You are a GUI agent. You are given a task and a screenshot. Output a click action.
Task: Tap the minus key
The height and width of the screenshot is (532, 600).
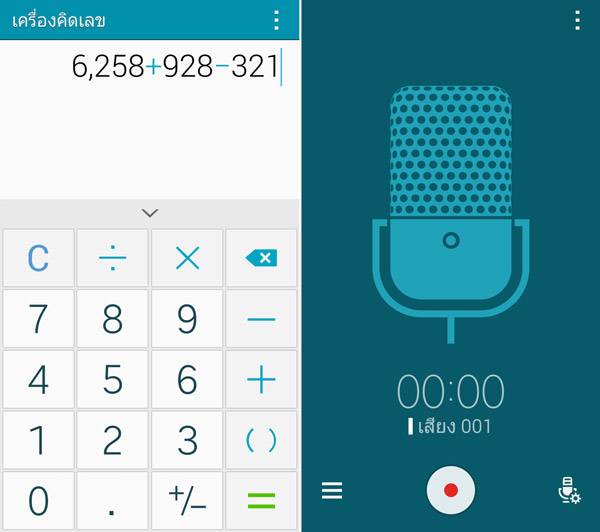(x=261, y=319)
